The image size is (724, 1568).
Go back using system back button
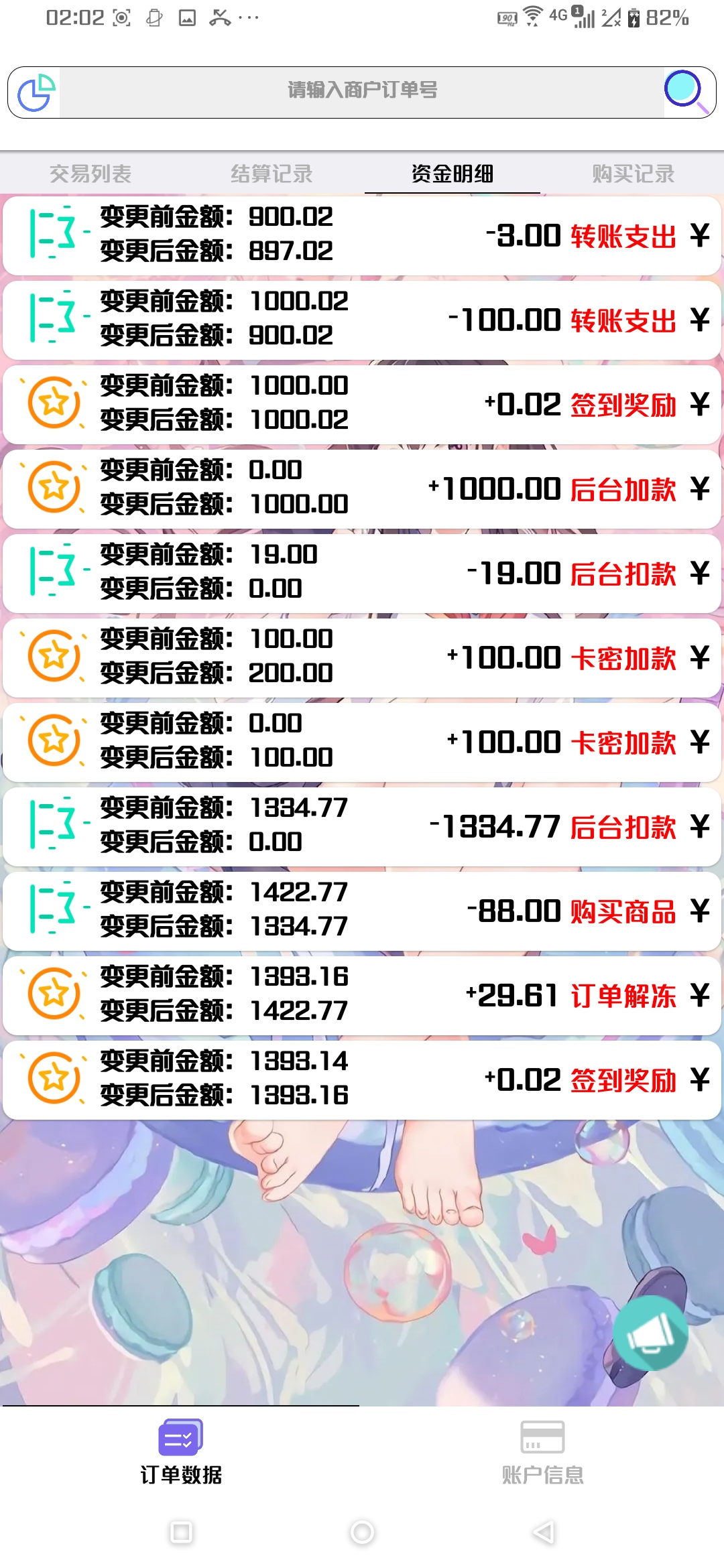point(543,1532)
